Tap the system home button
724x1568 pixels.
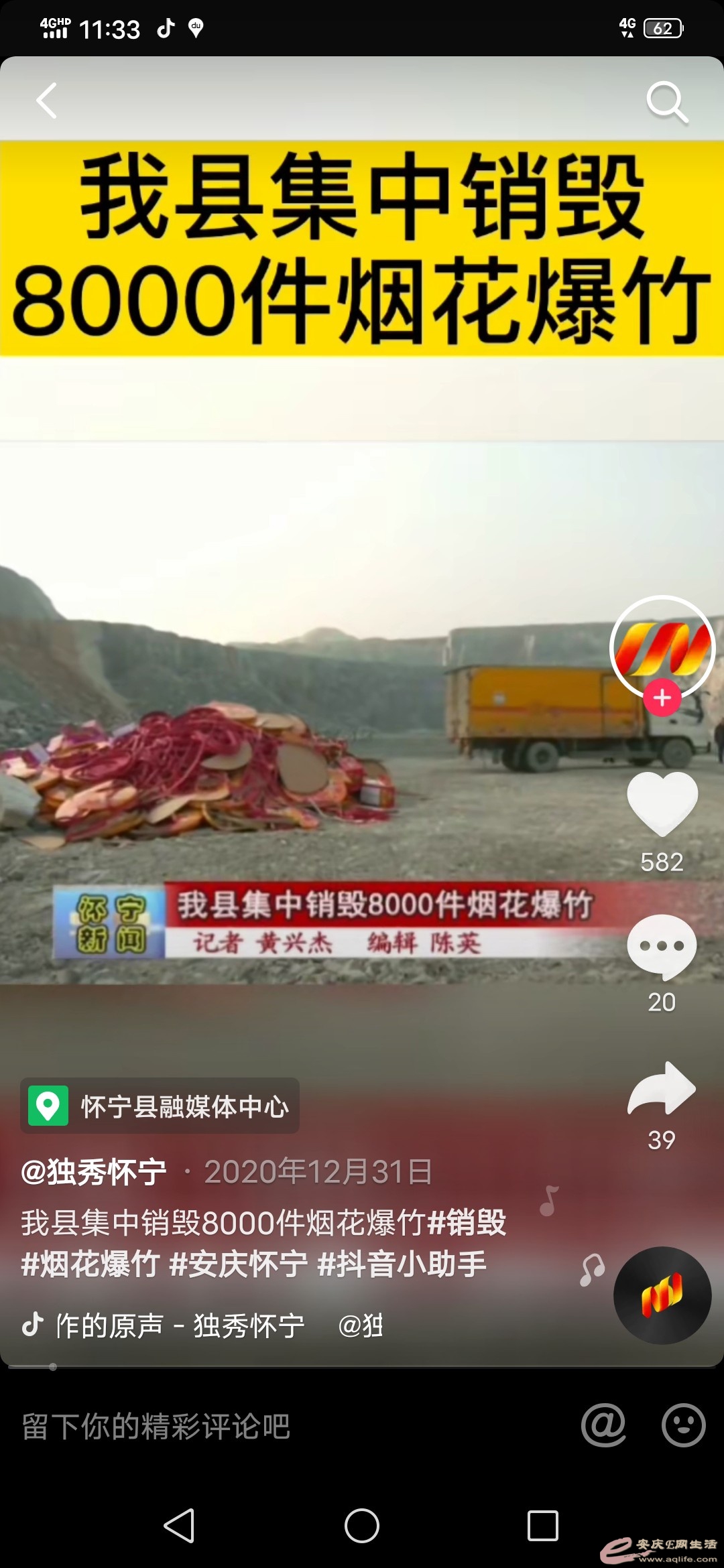362,1526
